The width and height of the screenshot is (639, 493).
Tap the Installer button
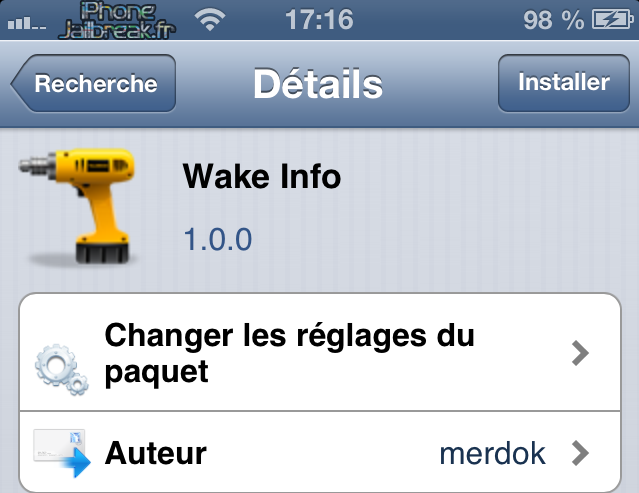tap(563, 83)
